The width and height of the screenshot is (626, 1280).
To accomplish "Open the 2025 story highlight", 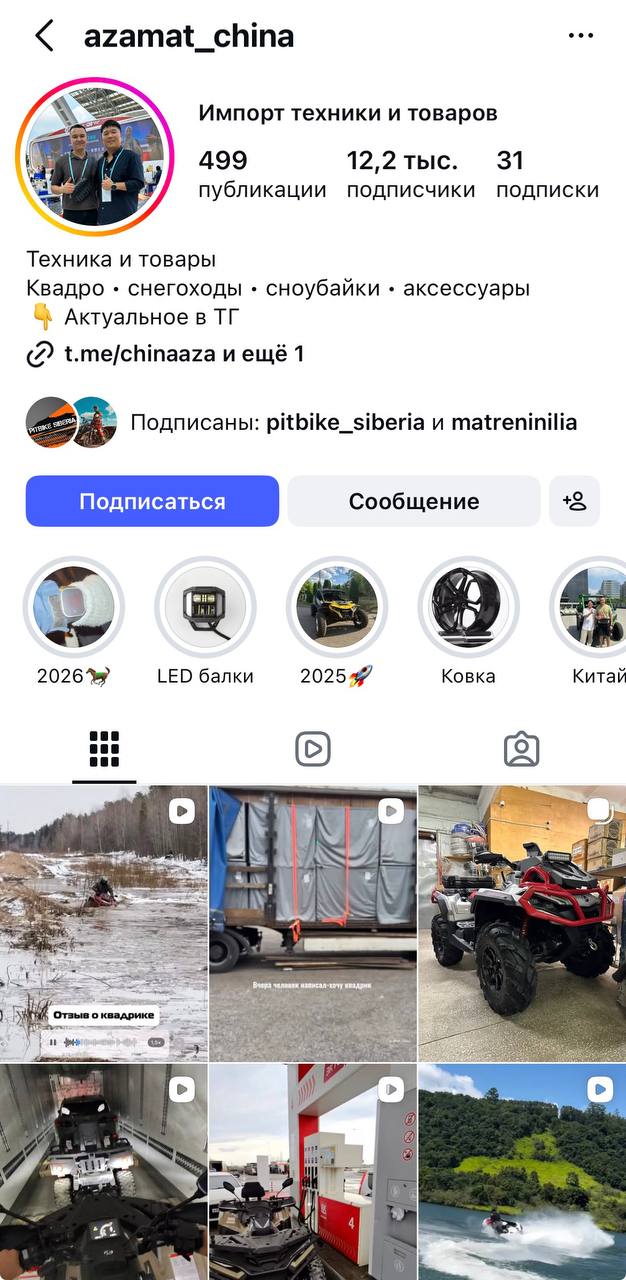I will click(336, 607).
